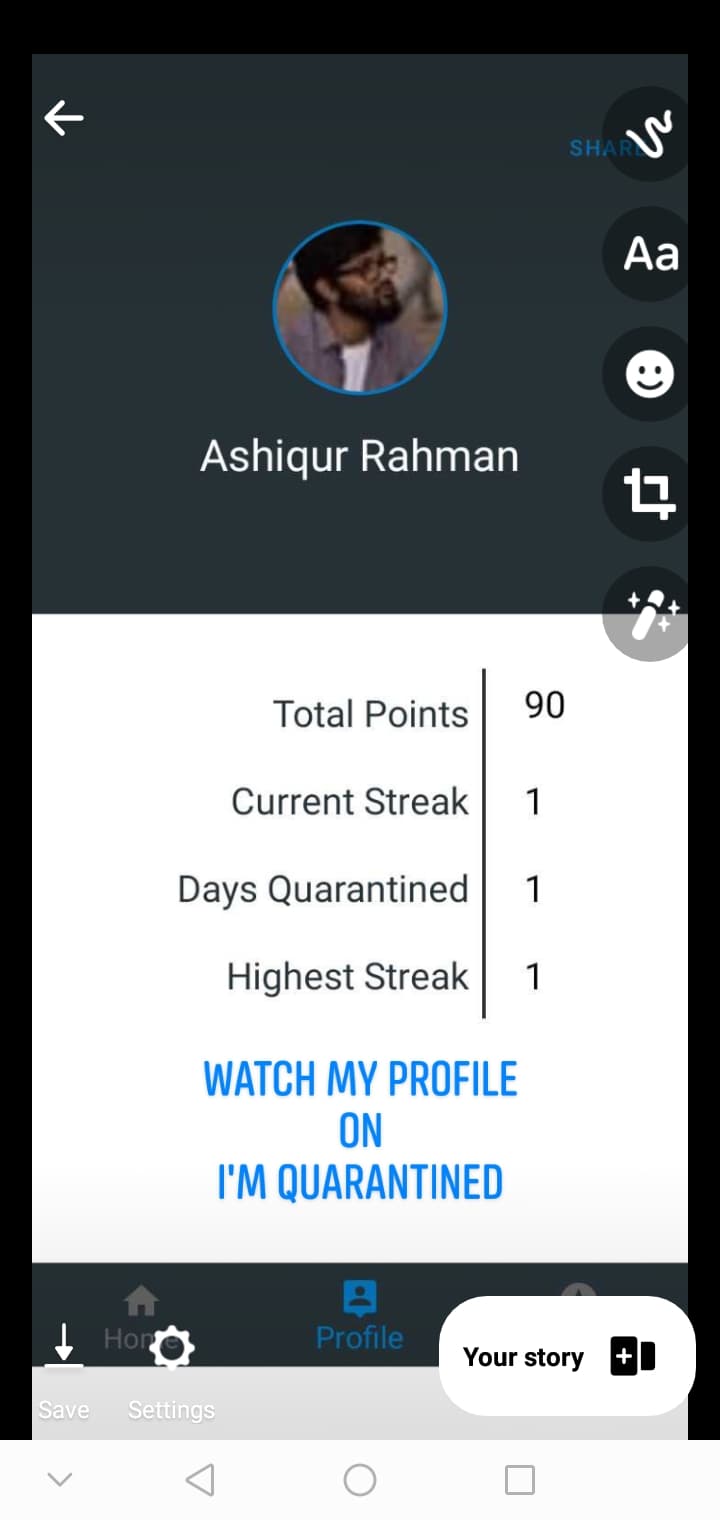Go back using the top-left arrow
720x1520 pixels.
64,118
